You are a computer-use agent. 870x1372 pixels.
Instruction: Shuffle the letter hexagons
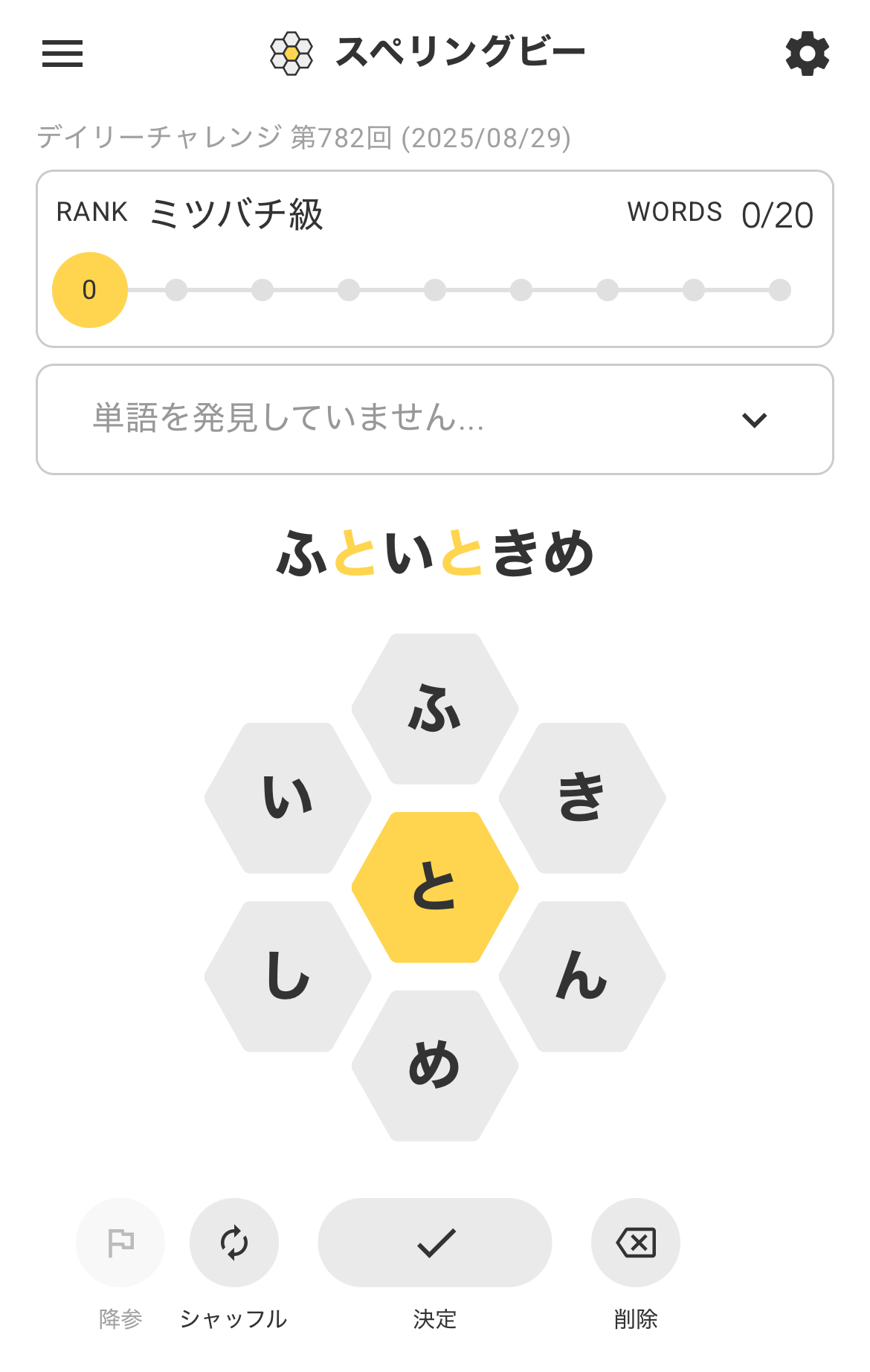click(234, 1243)
